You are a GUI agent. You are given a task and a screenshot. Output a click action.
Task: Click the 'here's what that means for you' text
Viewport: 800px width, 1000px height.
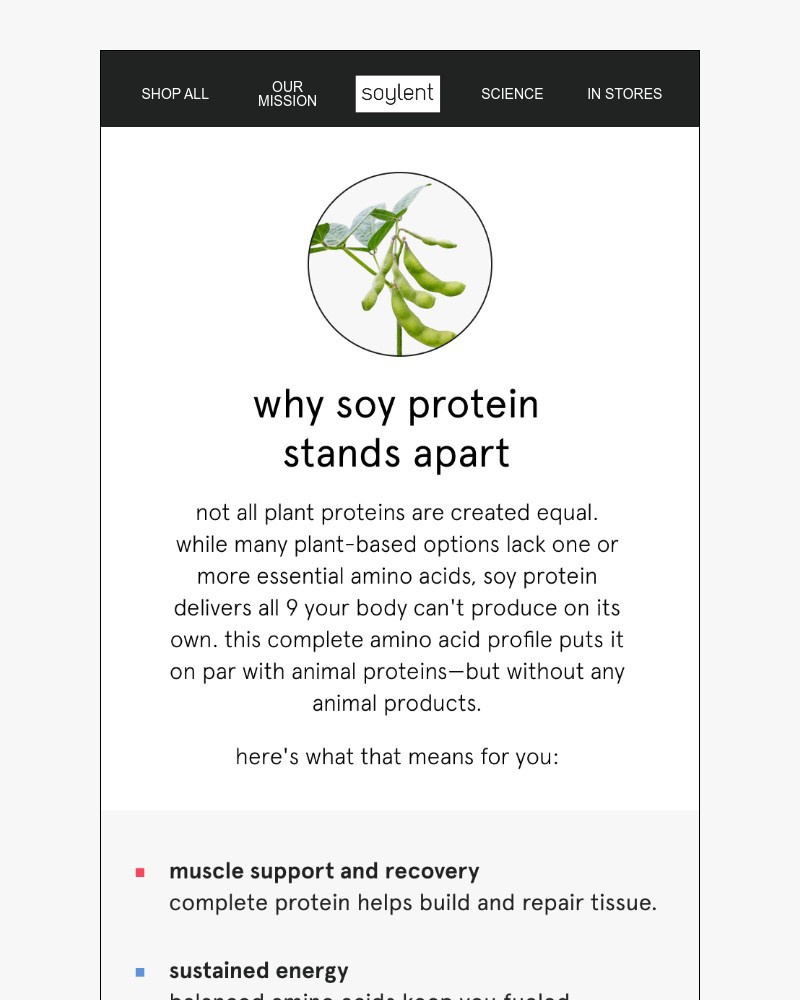click(x=396, y=757)
